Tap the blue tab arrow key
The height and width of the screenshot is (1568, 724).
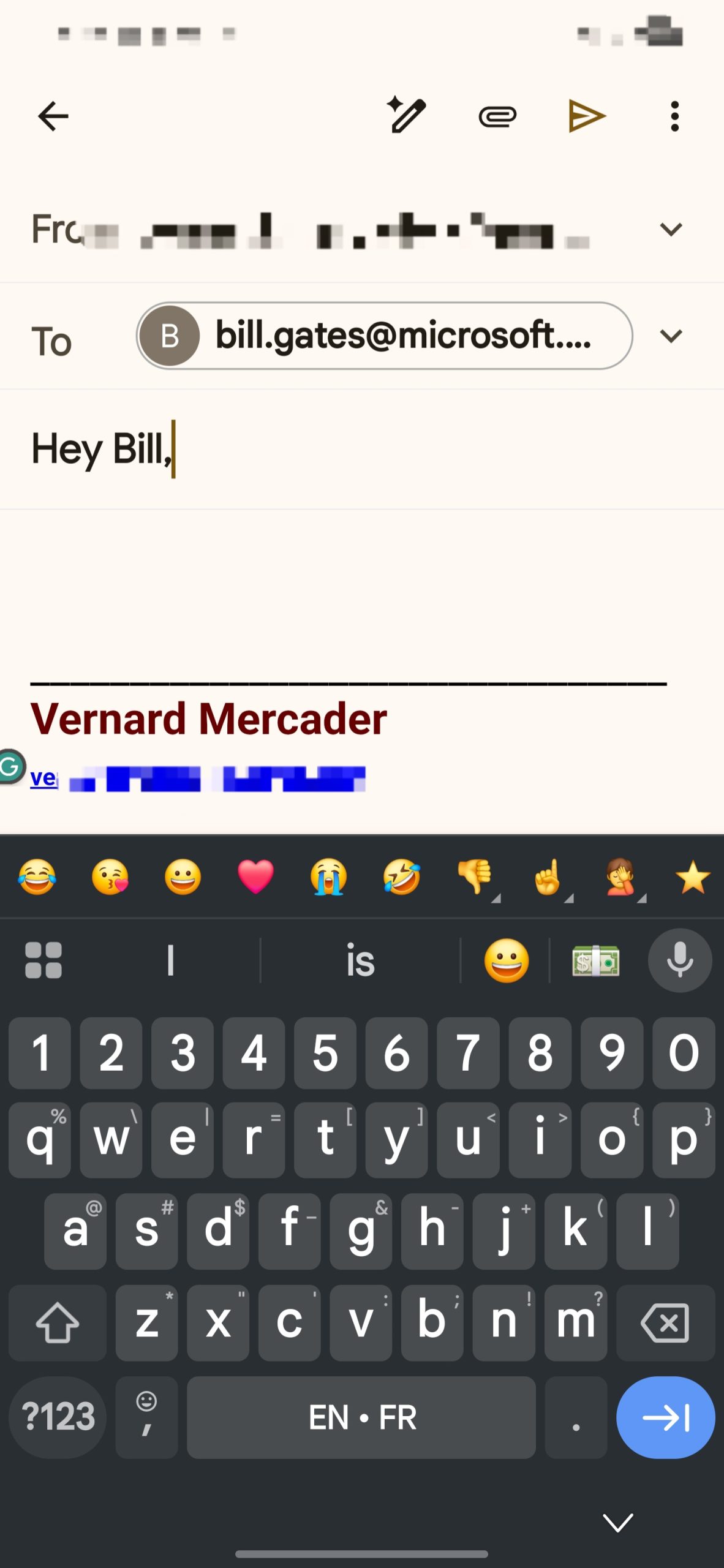(x=665, y=1417)
